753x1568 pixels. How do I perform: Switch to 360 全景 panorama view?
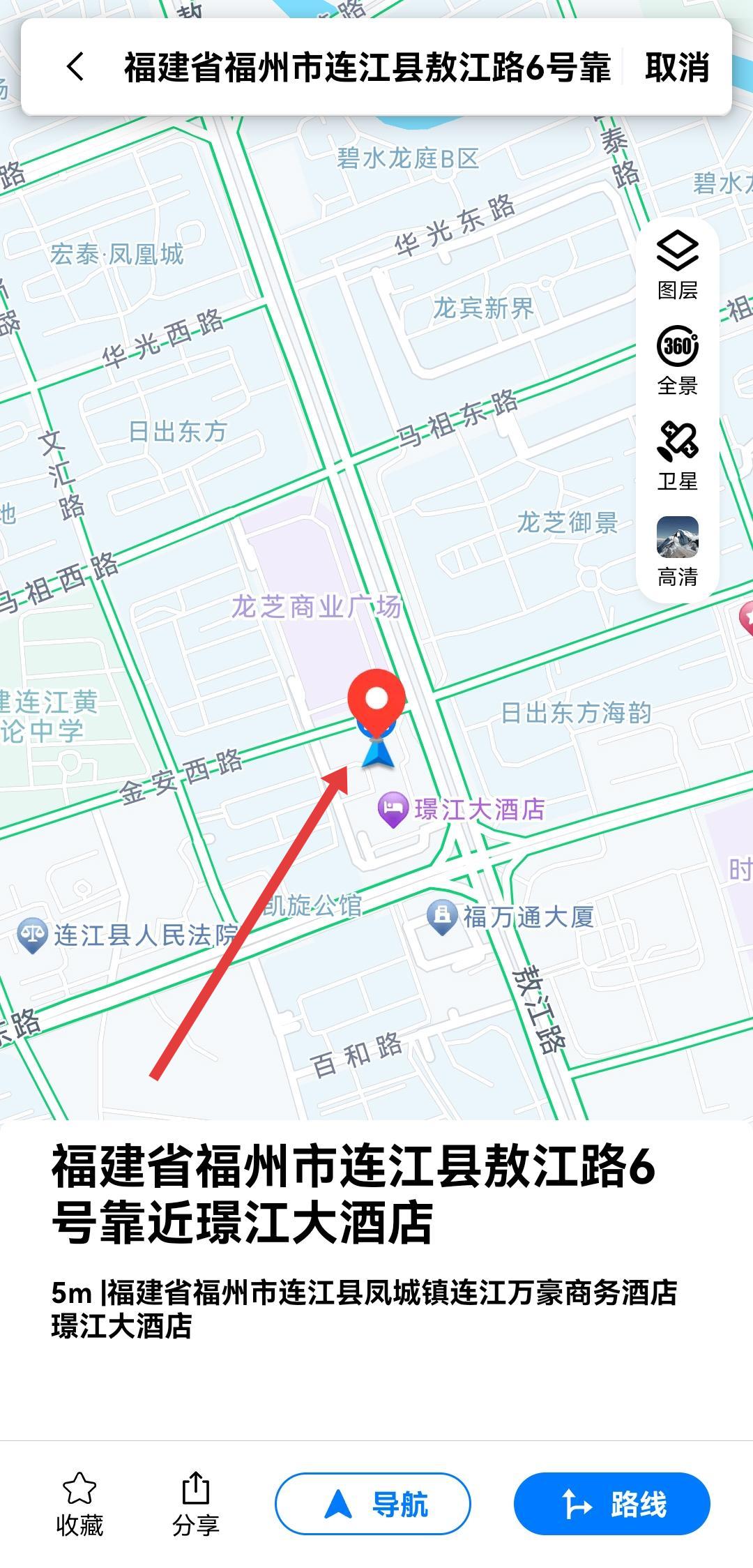(x=678, y=360)
